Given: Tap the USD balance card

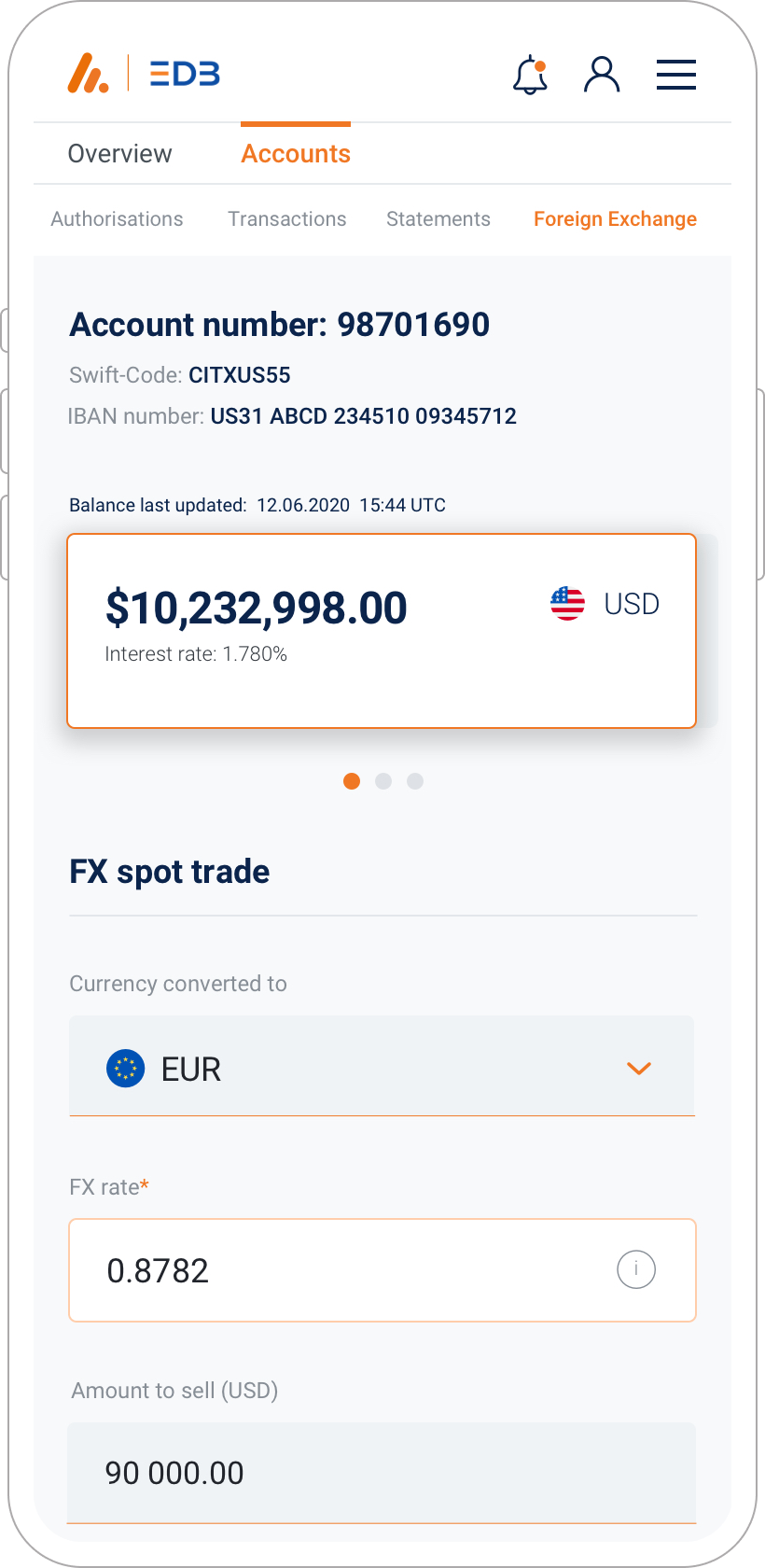Looking at the screenshot, I should [x=382, y=631].
